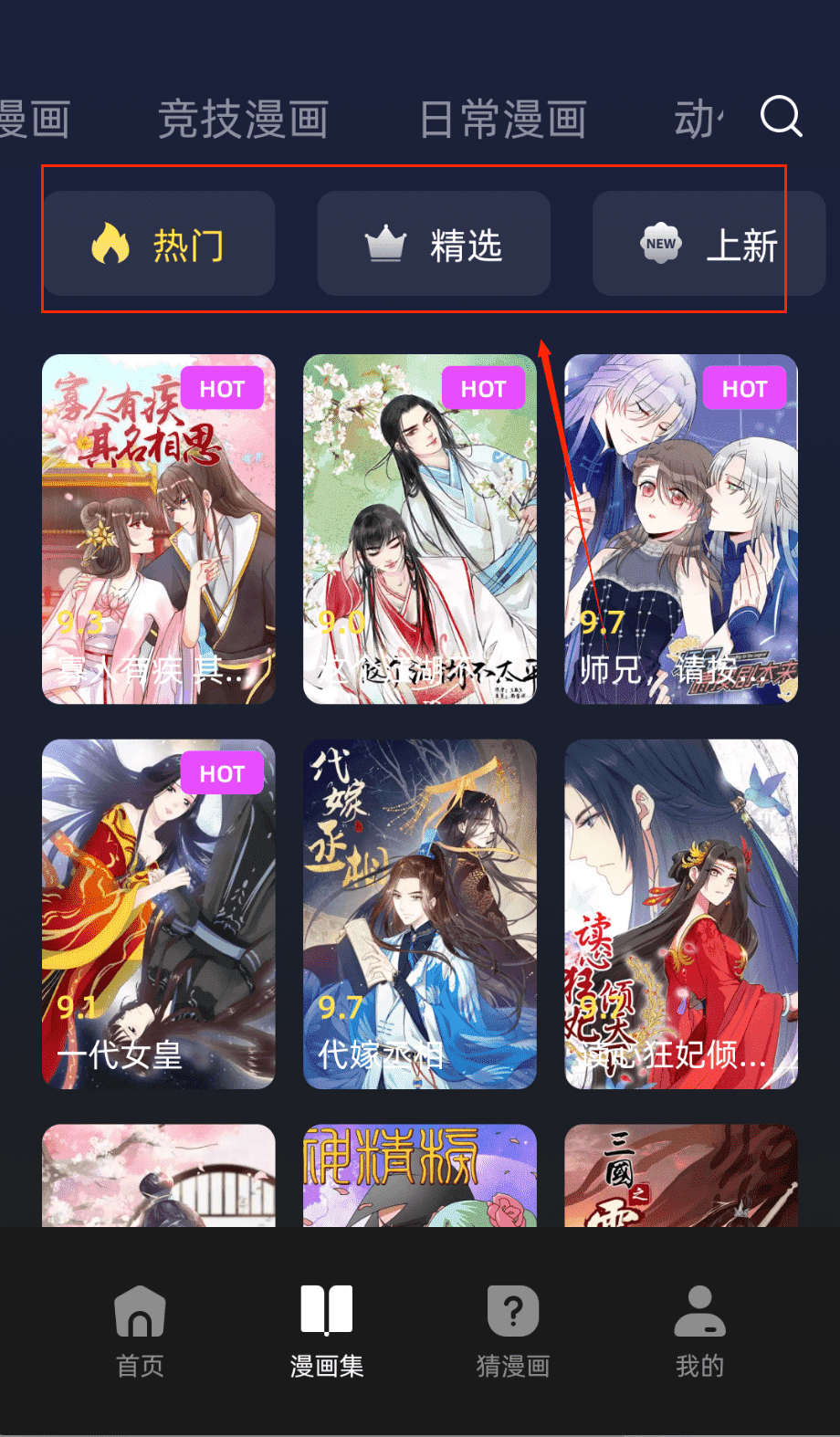The height and width of the screenshot is (1437, 840).
Task: Switch to the 日常漫画 tab
Action: tap(503, 120)
